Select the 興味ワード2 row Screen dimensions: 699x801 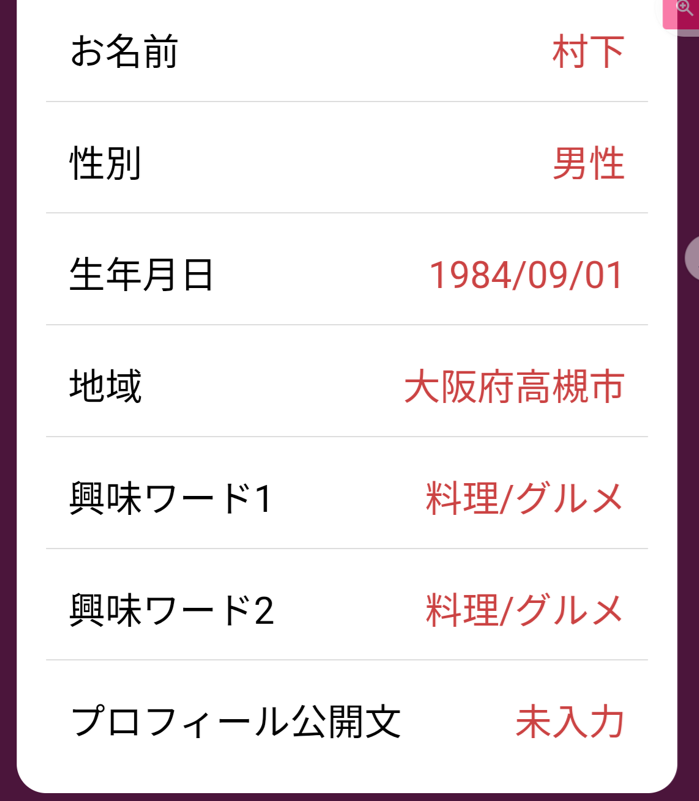pyautogui.click(x=346, y=610)
